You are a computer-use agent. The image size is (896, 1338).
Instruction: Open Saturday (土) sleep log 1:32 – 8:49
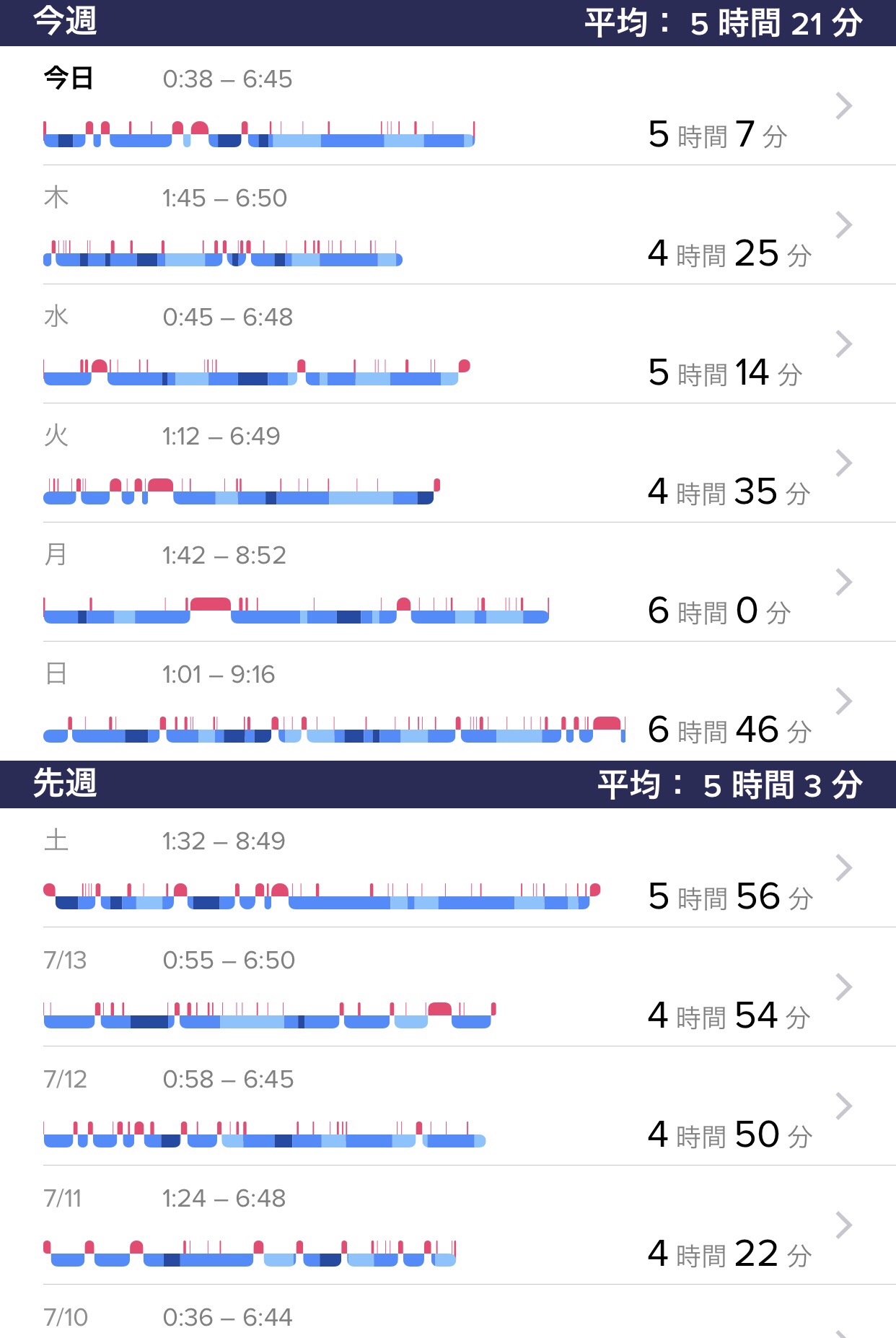[447, 868]
